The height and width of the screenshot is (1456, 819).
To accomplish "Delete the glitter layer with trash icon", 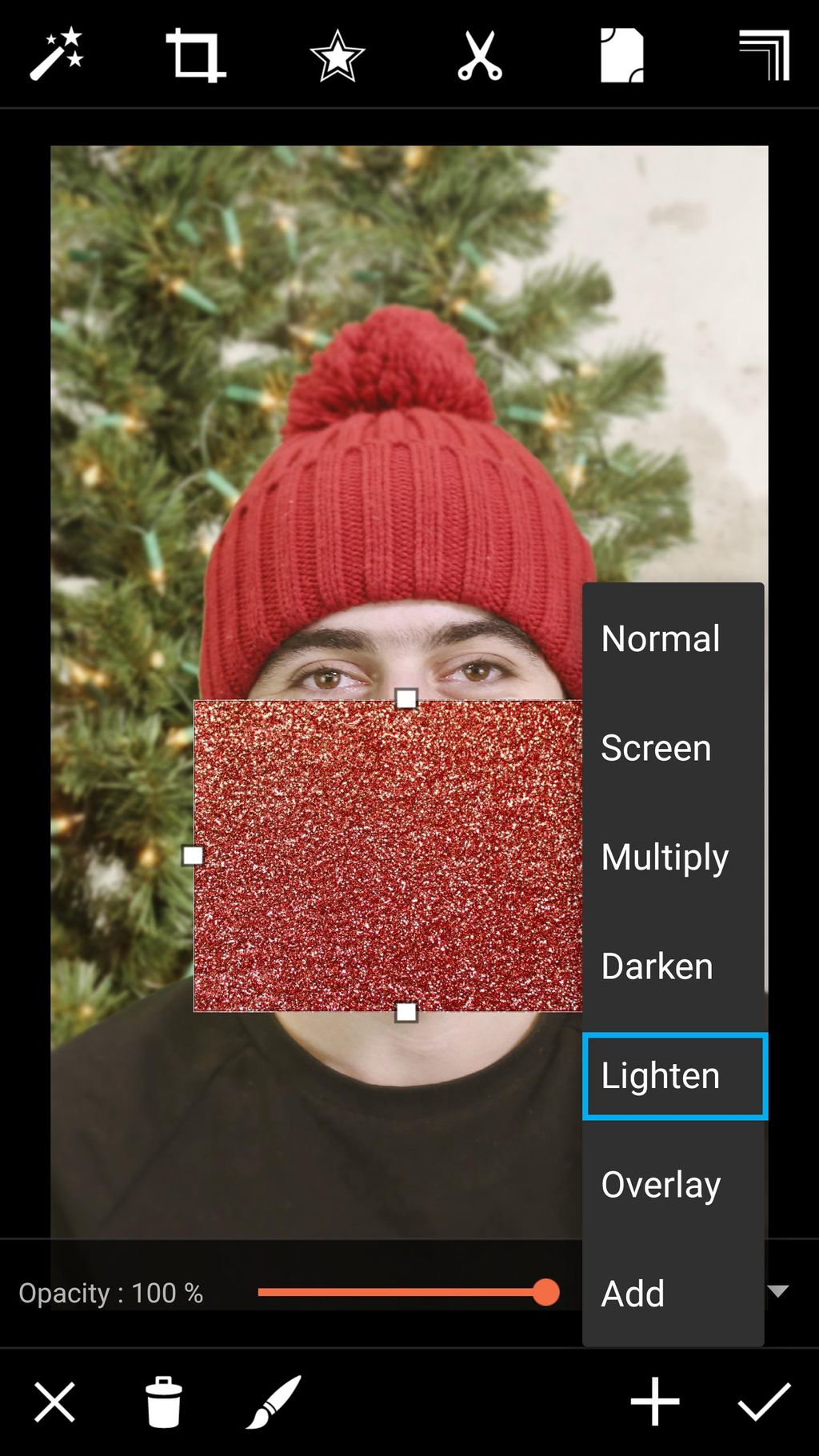I will 164,1402.
